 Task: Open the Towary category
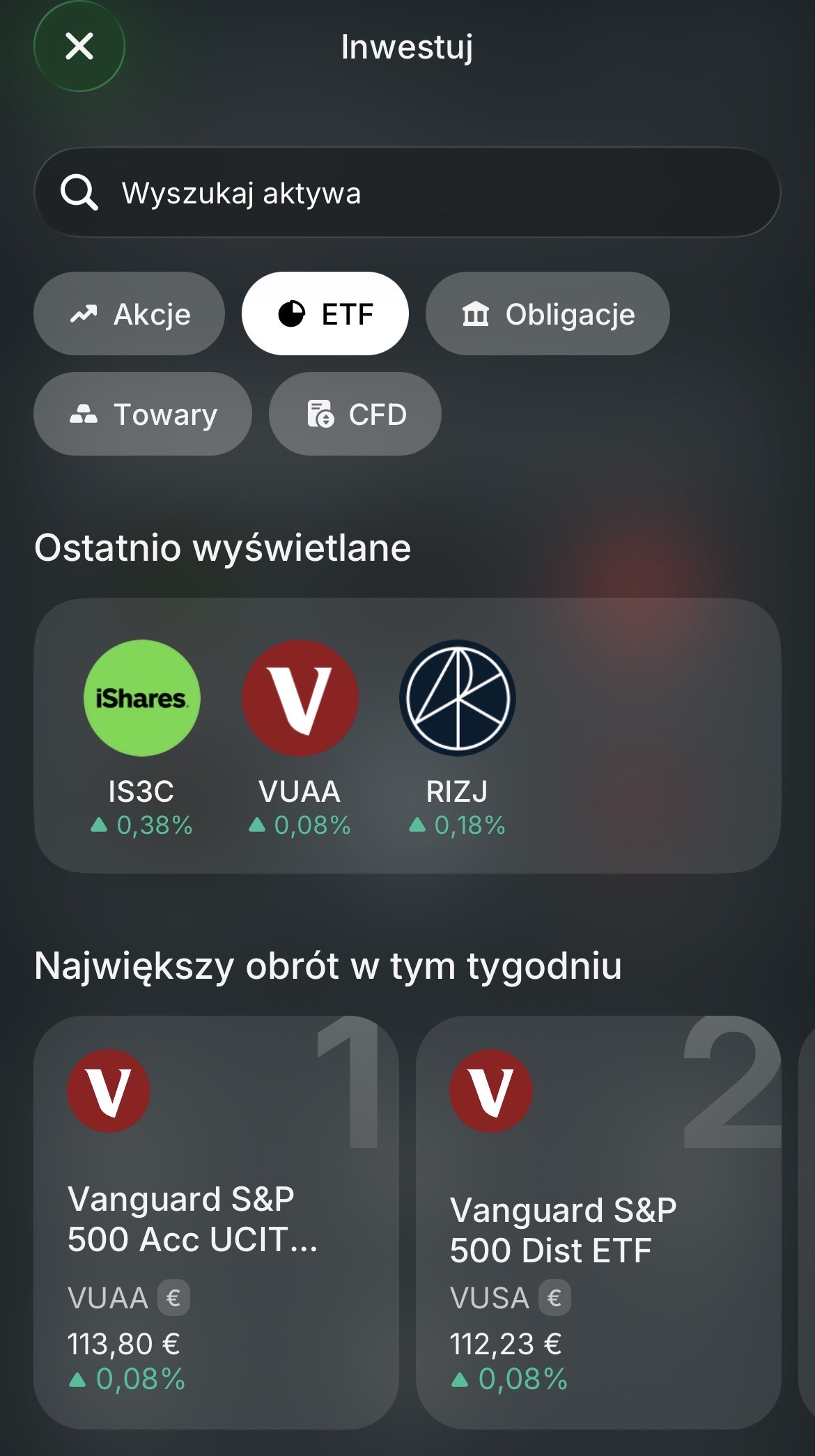(143, 415)
